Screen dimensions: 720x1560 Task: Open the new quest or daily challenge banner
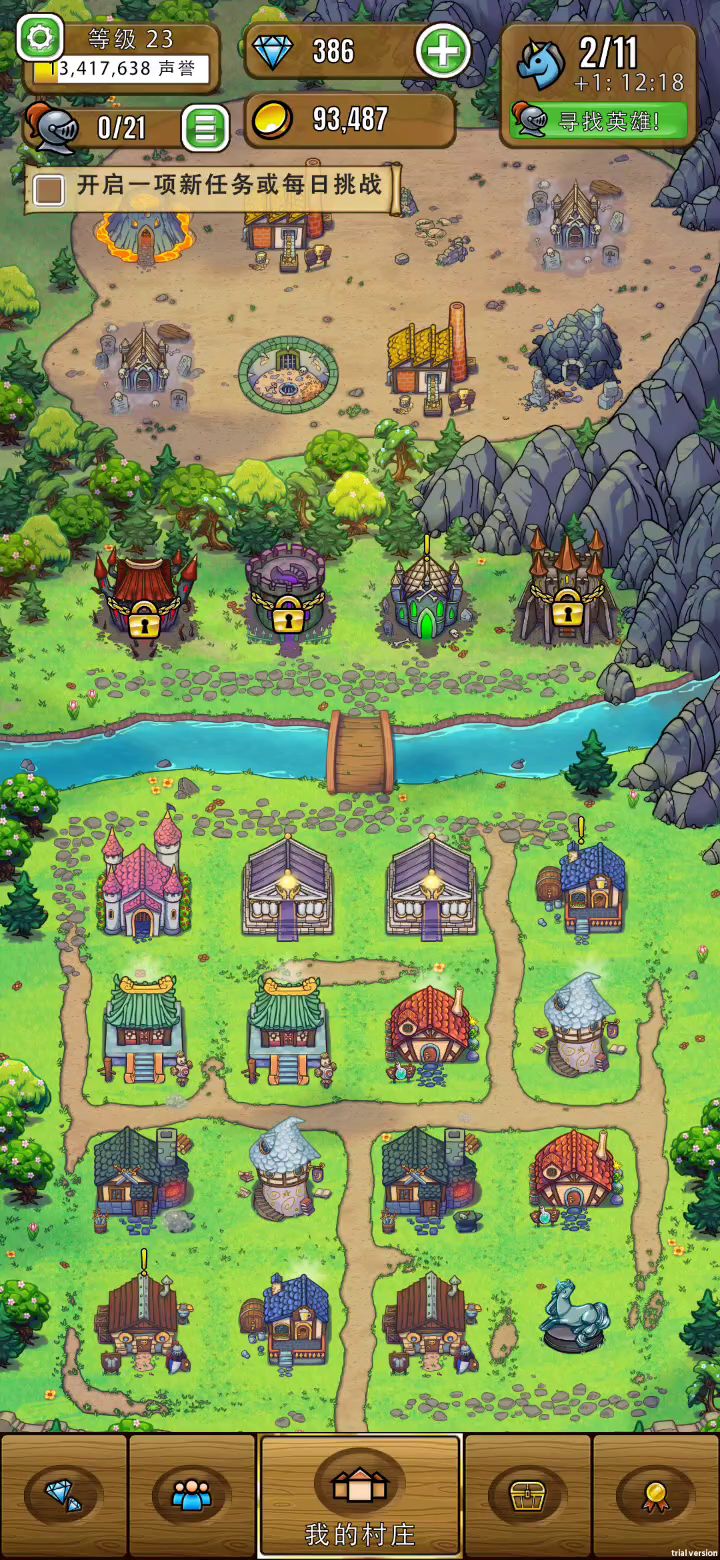pos(212,188)
